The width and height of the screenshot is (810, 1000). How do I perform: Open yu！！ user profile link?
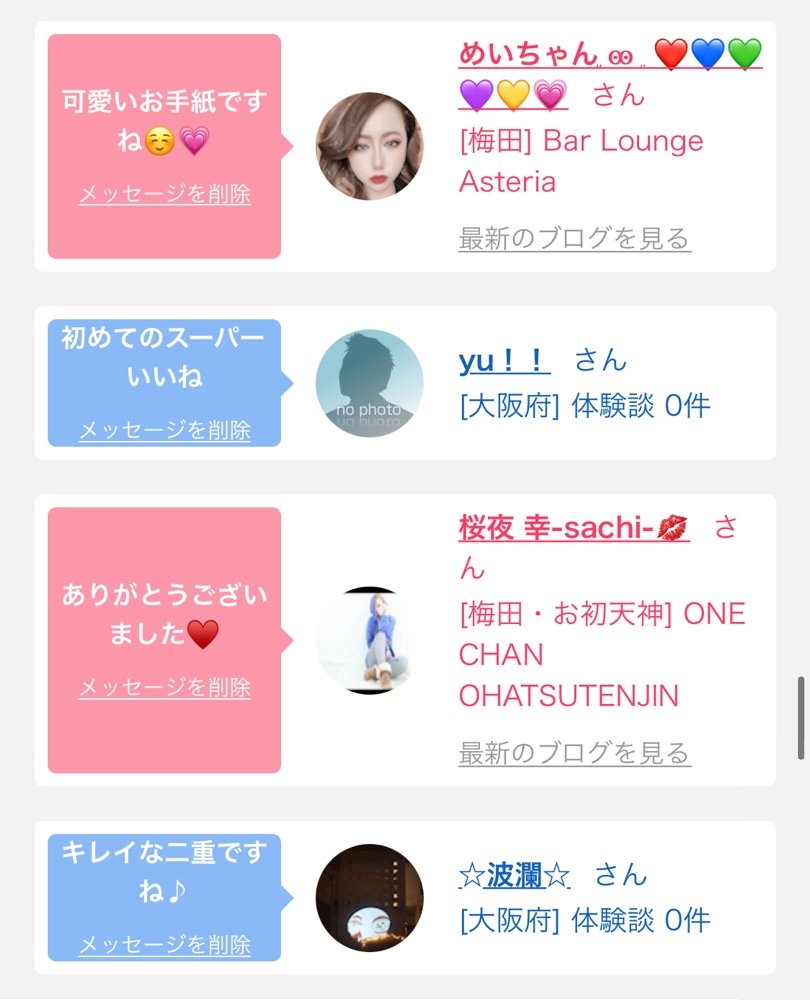(x=504, y=360)
